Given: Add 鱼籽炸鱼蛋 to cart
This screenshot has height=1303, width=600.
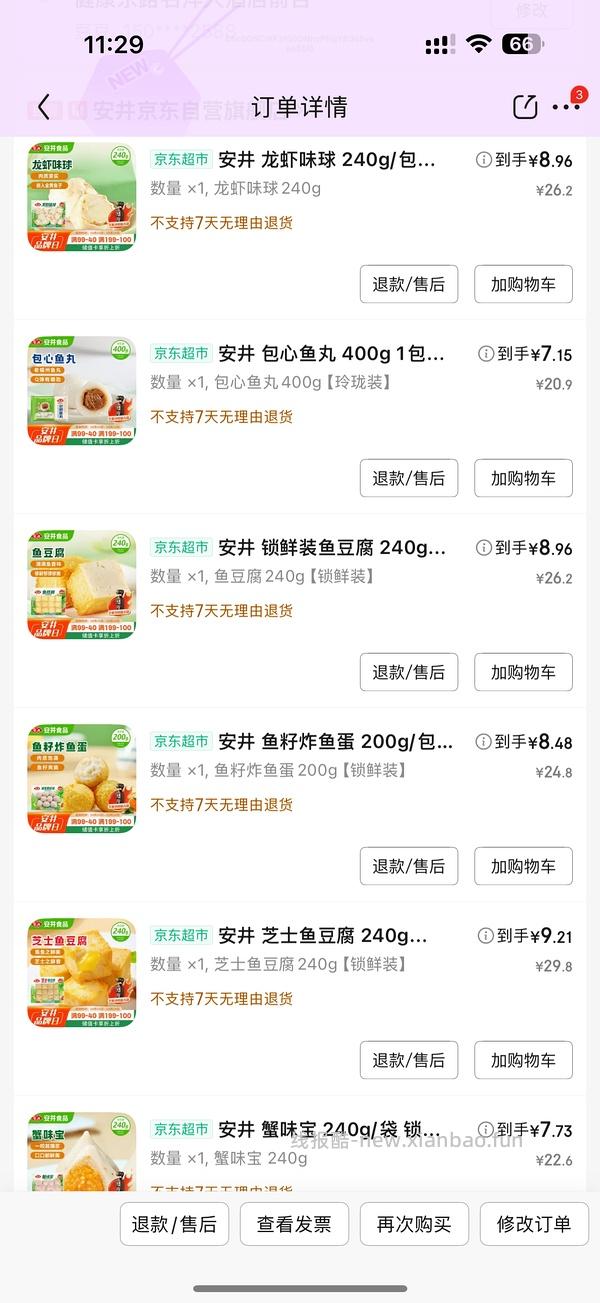Looking at the screenshot, I should click(x=523, y=866).
